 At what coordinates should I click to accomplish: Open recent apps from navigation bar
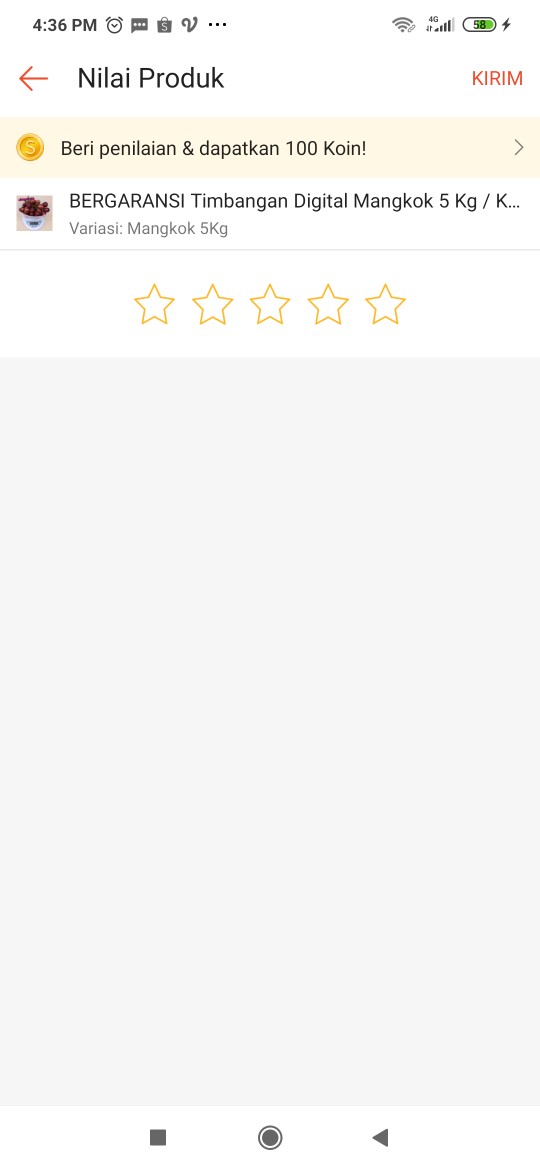coord(157,1137)
